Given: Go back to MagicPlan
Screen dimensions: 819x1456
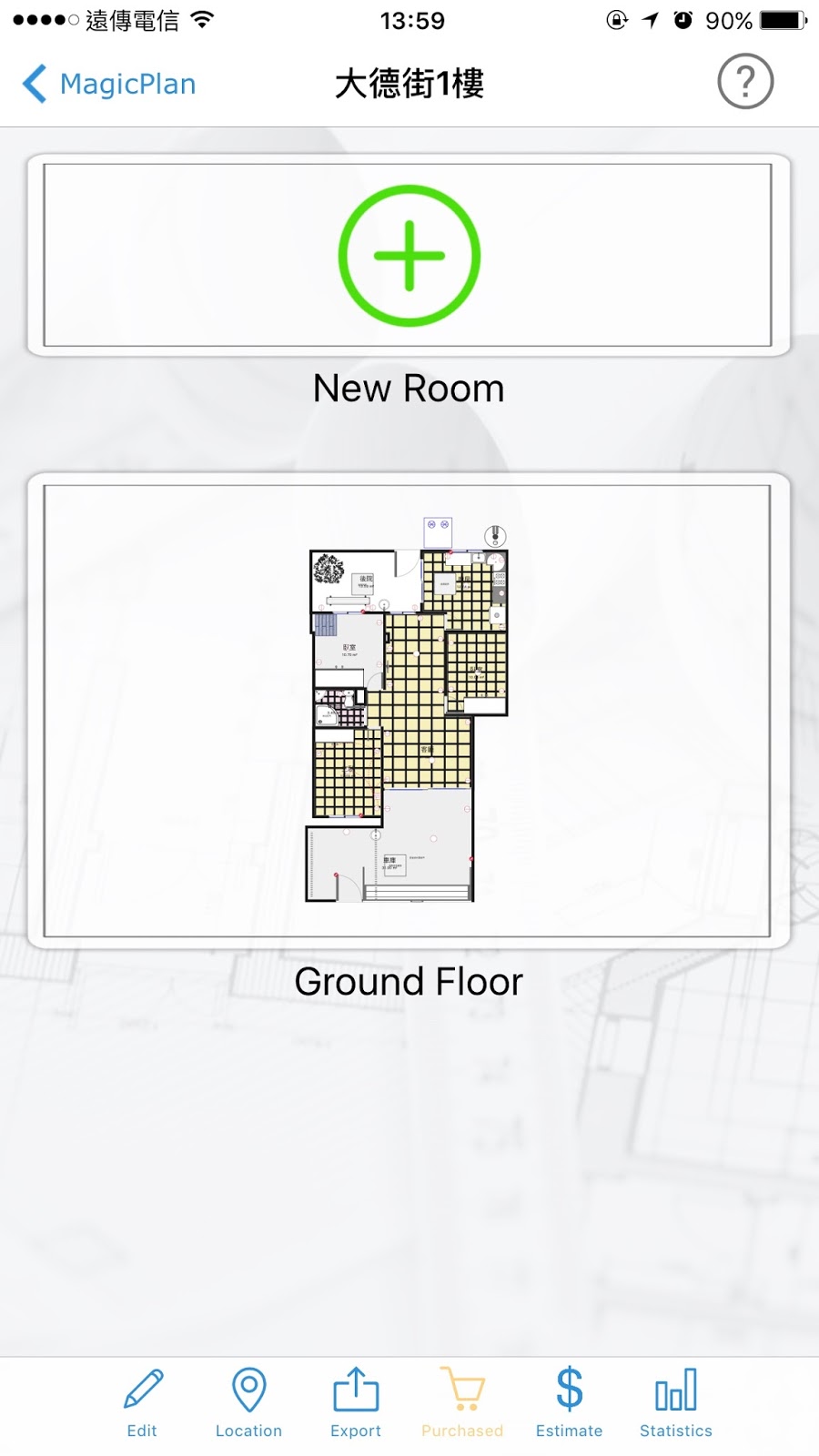Looking at the screenshot, I should point(109,84).
